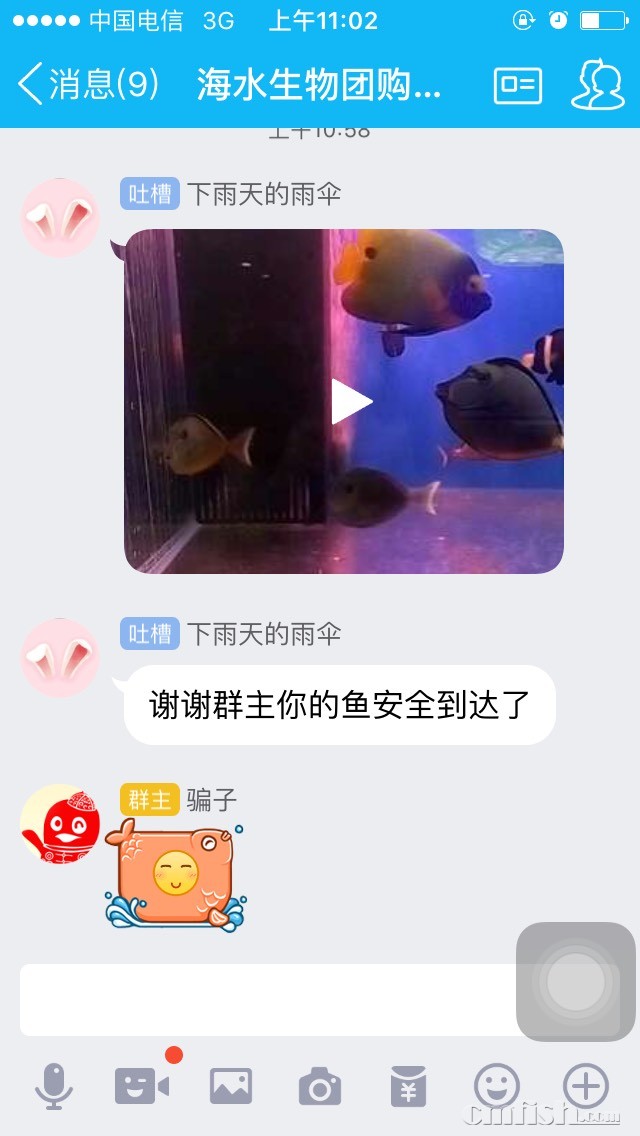Choose a photo from the gallery

(x=230, y=1086)
